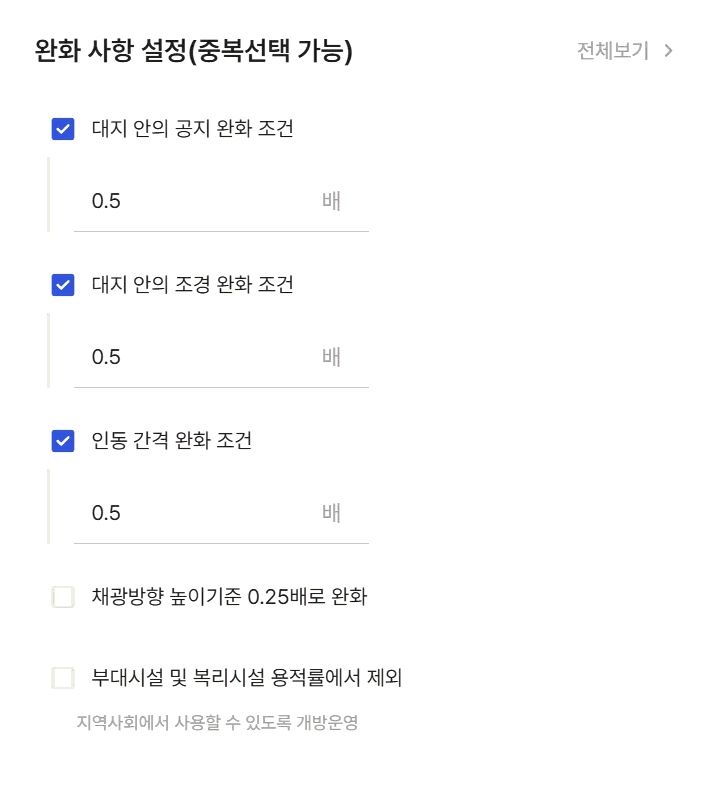Check 채광방향 높이기준 0.25배로 완화
This screenshot has height=804, width=708.
tap(63, 598)
